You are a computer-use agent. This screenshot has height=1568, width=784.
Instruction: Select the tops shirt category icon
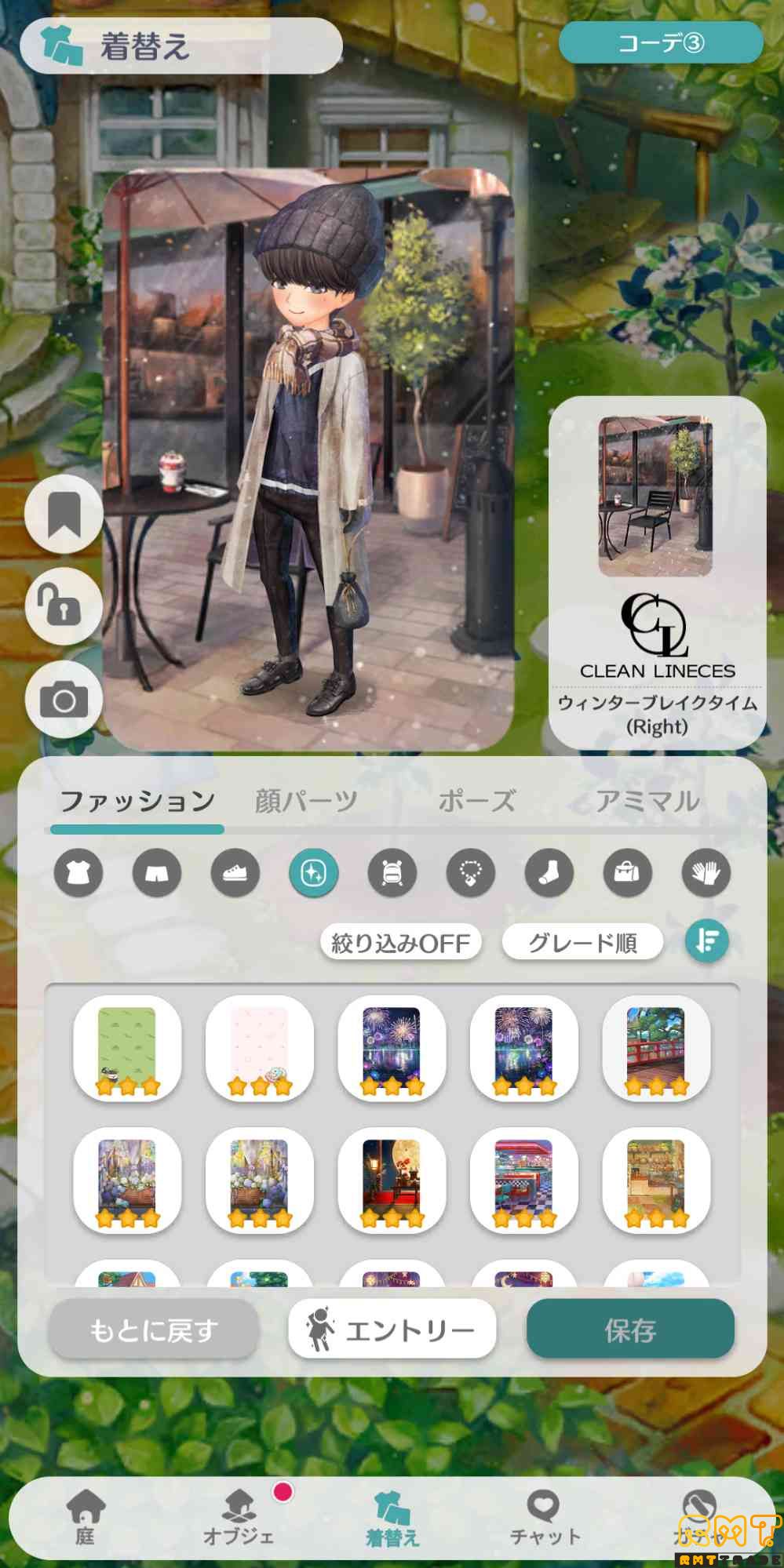coord(78,873)
